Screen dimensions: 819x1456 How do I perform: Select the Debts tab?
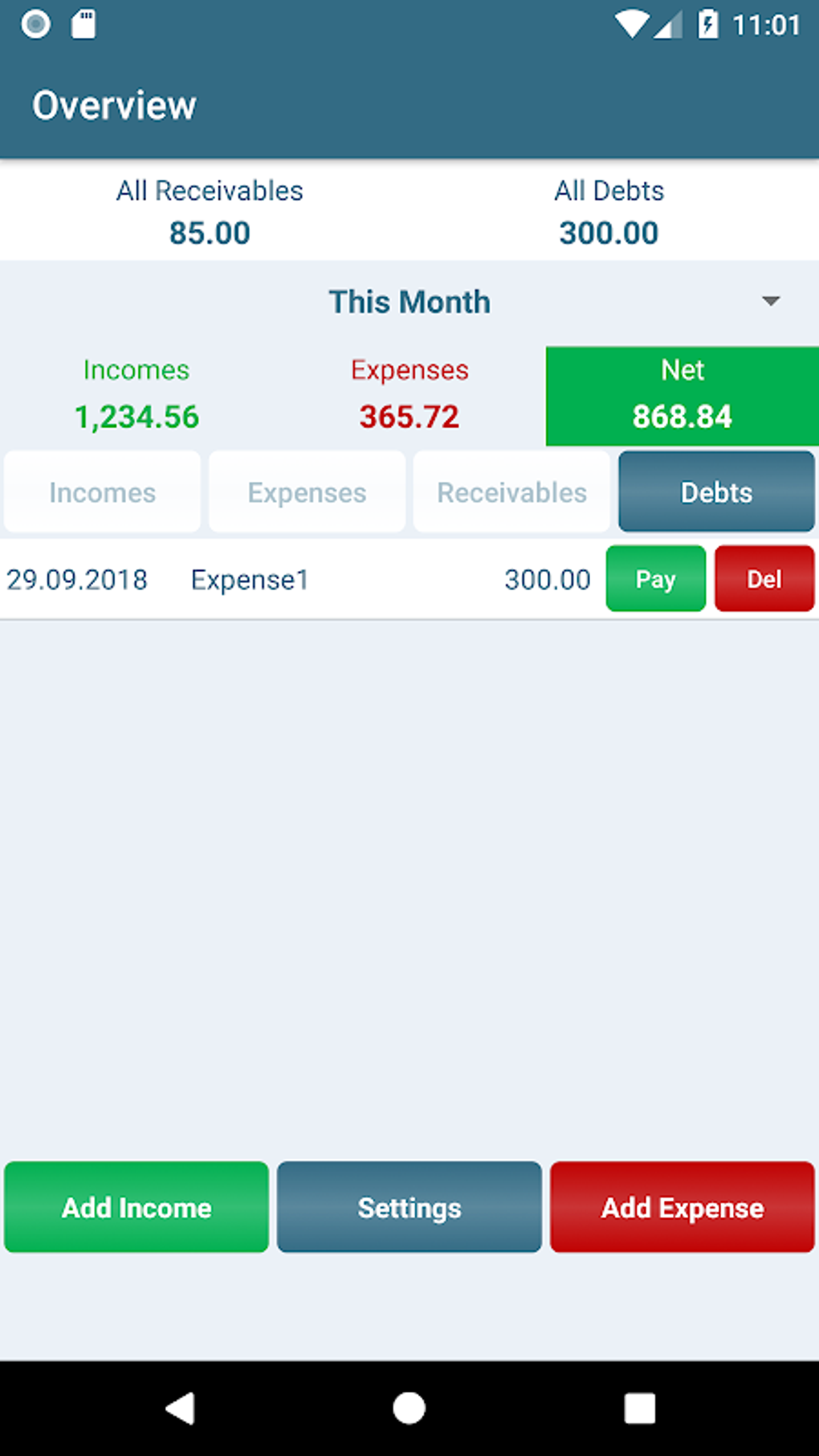coord(716,492)
